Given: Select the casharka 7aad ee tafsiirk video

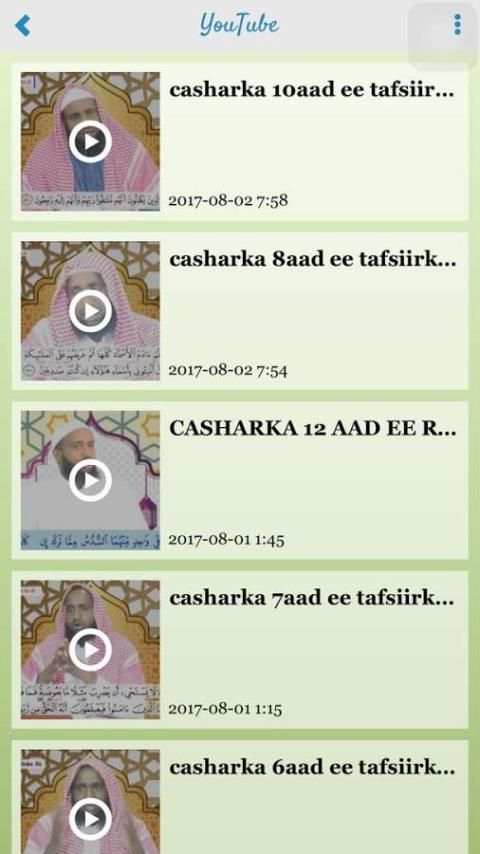Looking at the screenshot, I should pyautogui.click(x=240, y=650).
